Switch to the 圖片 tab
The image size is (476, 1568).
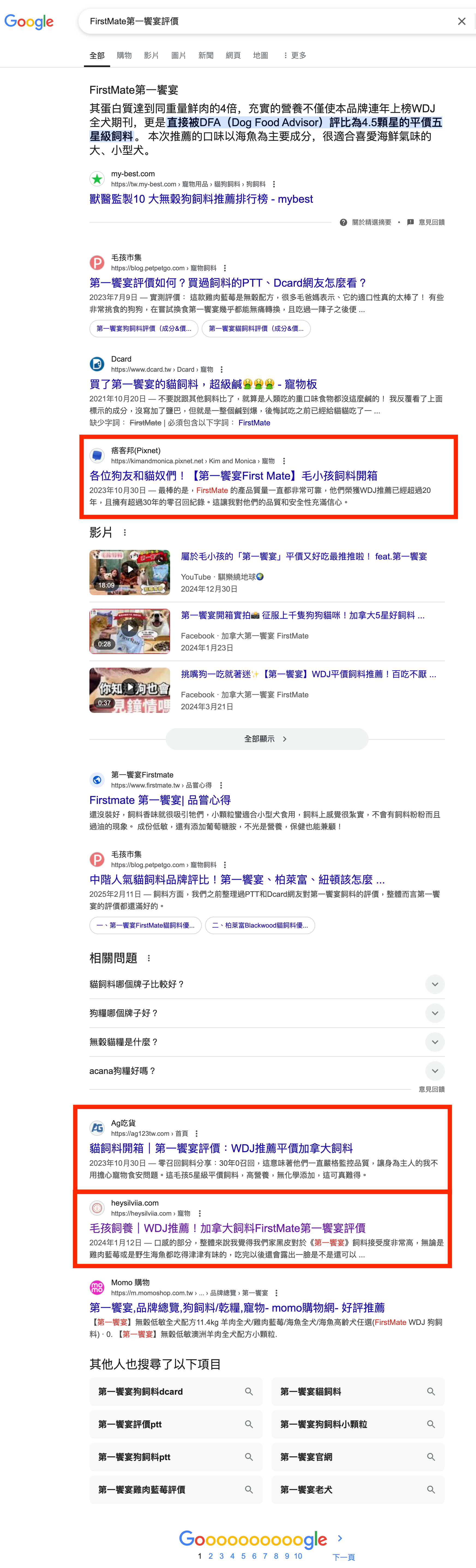(178, 55)
